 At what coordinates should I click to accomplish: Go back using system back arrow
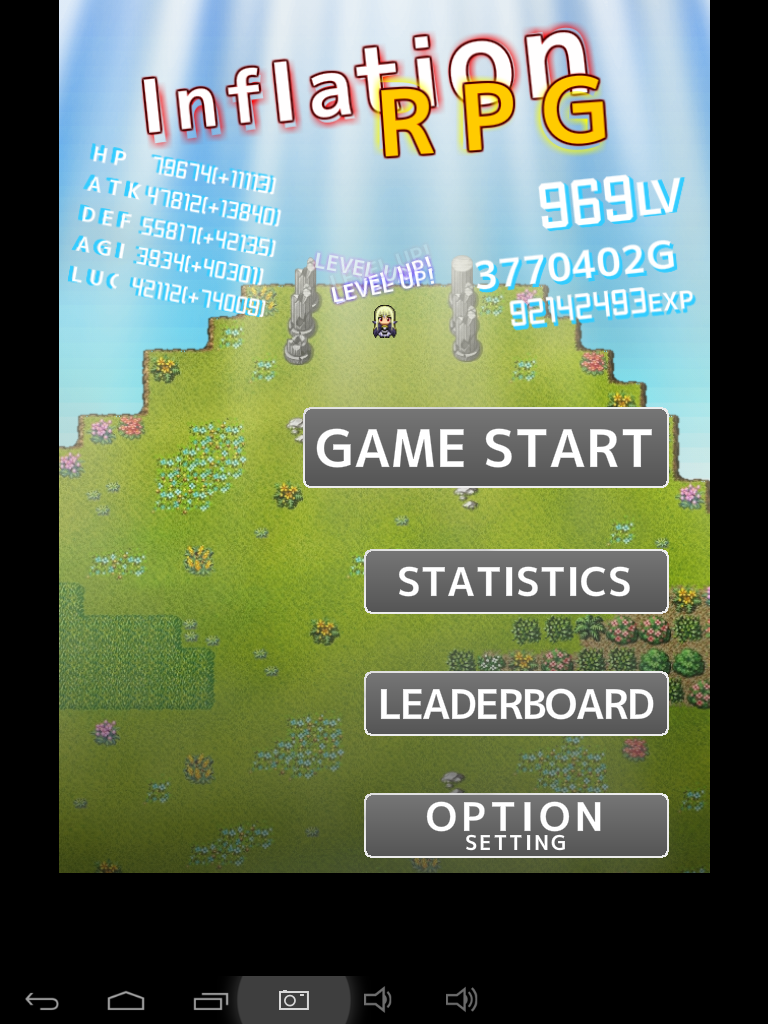[x=42, y=1000]
